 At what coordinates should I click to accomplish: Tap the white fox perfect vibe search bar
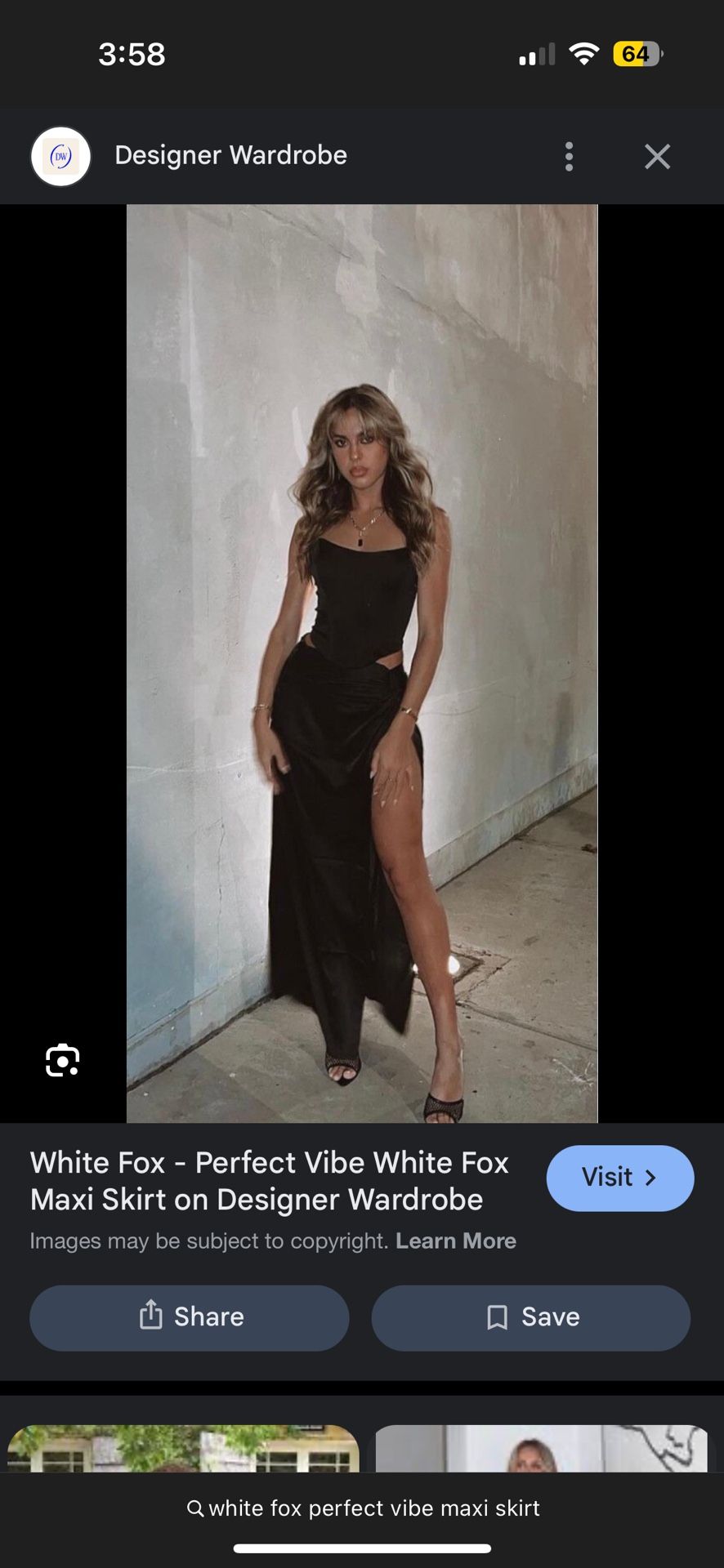(x=362, y=1508)
